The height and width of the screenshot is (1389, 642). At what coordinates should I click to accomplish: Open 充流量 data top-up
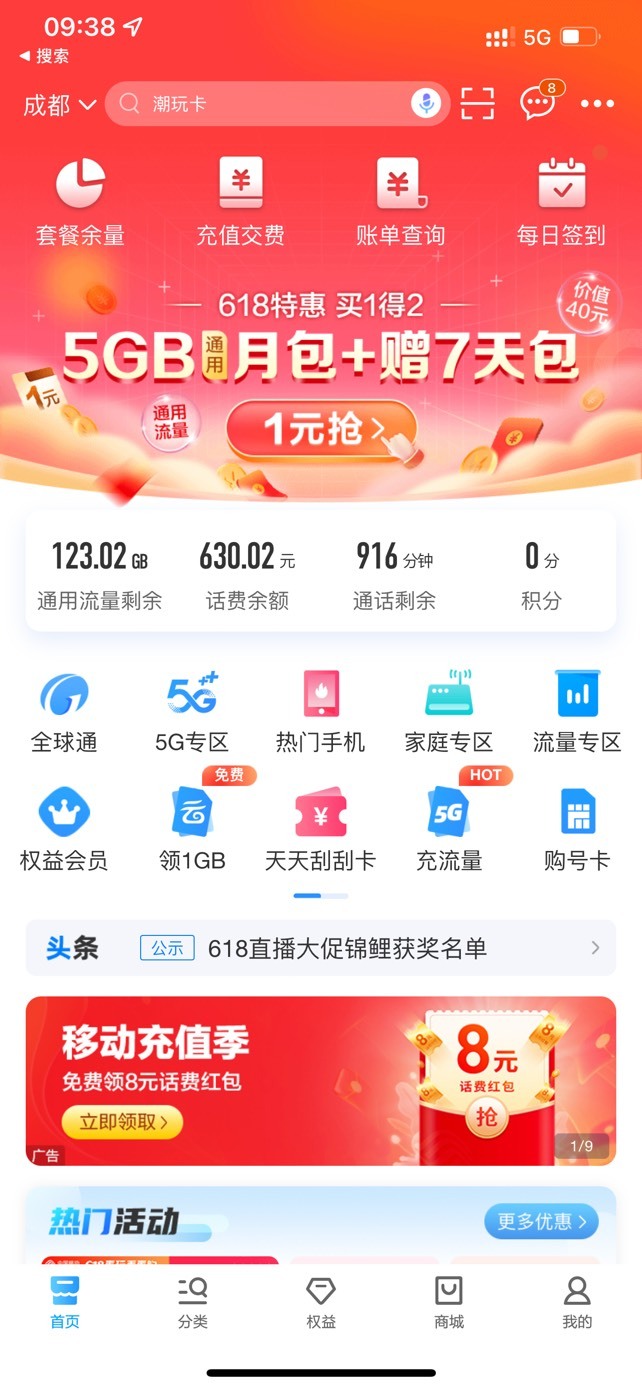[x=449, y=830]
